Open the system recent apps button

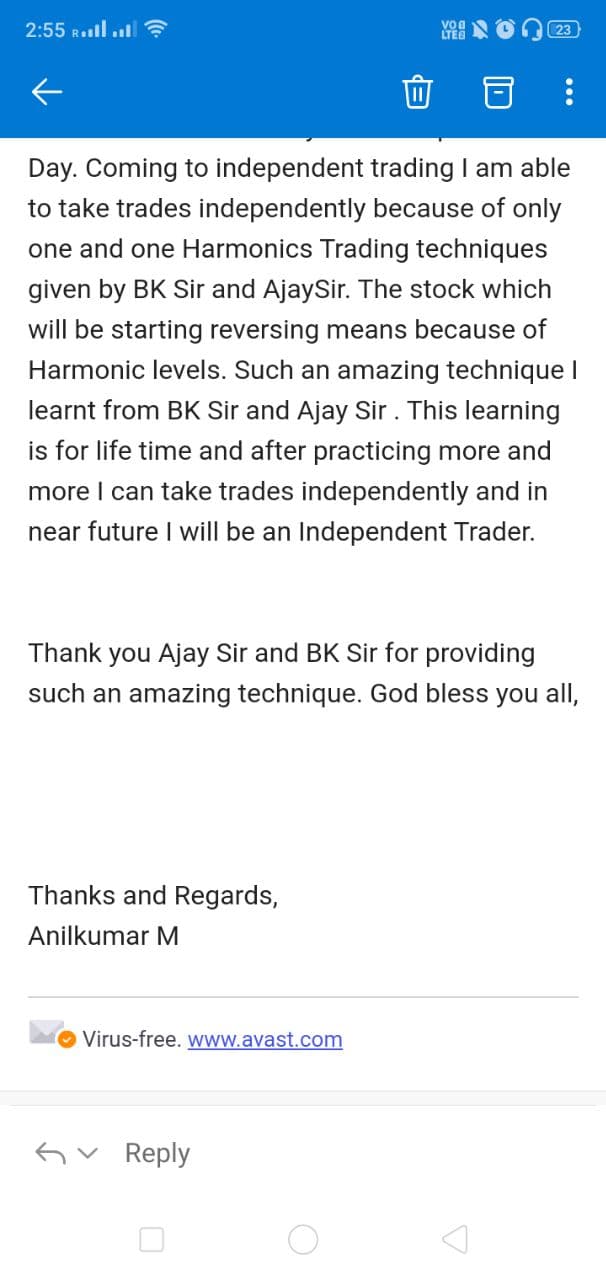pos(151,1240)
